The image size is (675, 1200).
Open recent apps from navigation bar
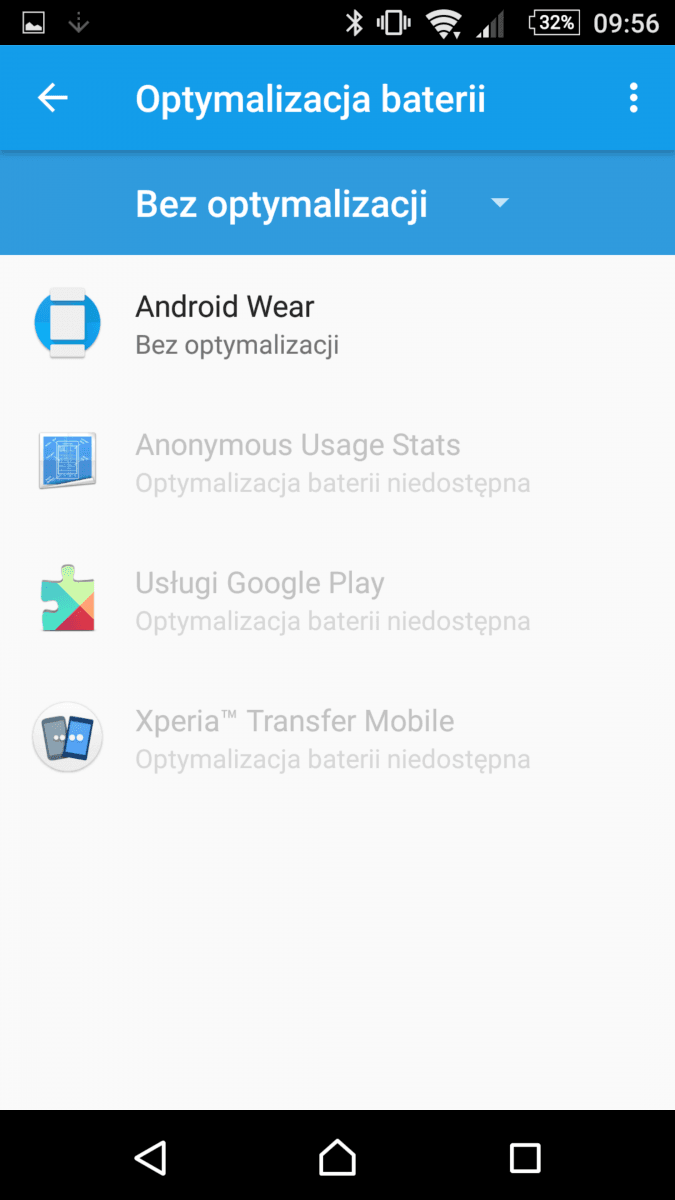(x=525, y=1157)
